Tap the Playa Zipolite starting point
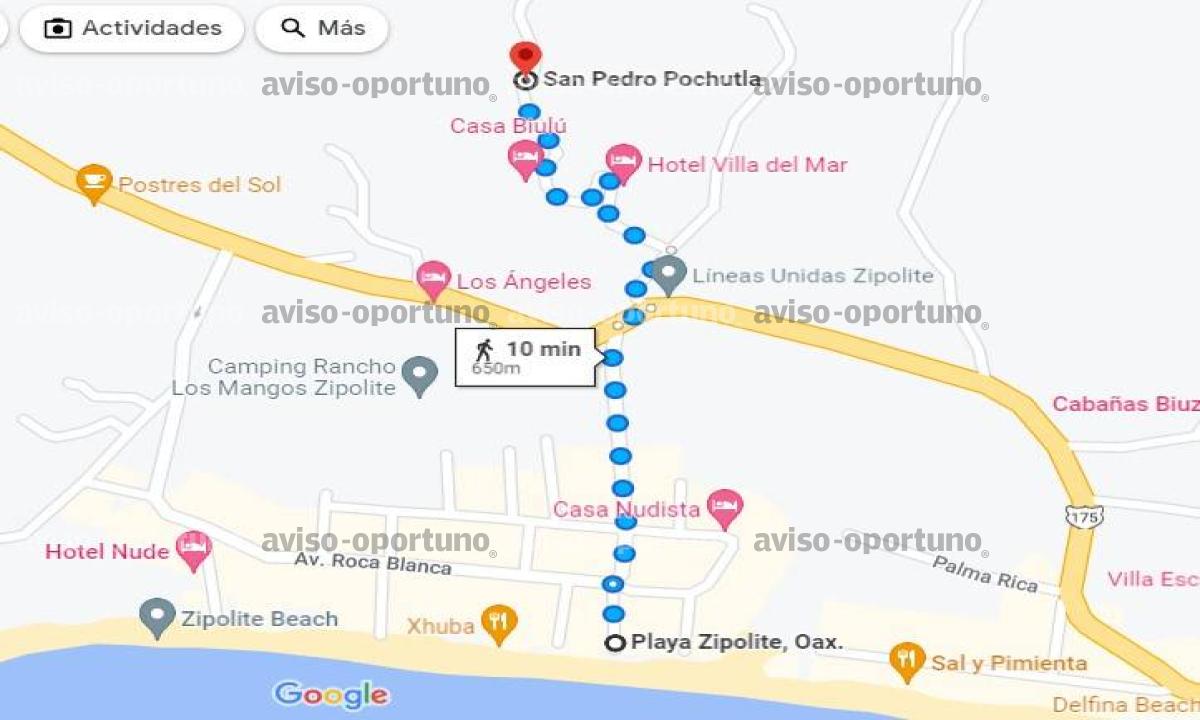This screenshot has height=720, width=1200. tap(616, 643)
